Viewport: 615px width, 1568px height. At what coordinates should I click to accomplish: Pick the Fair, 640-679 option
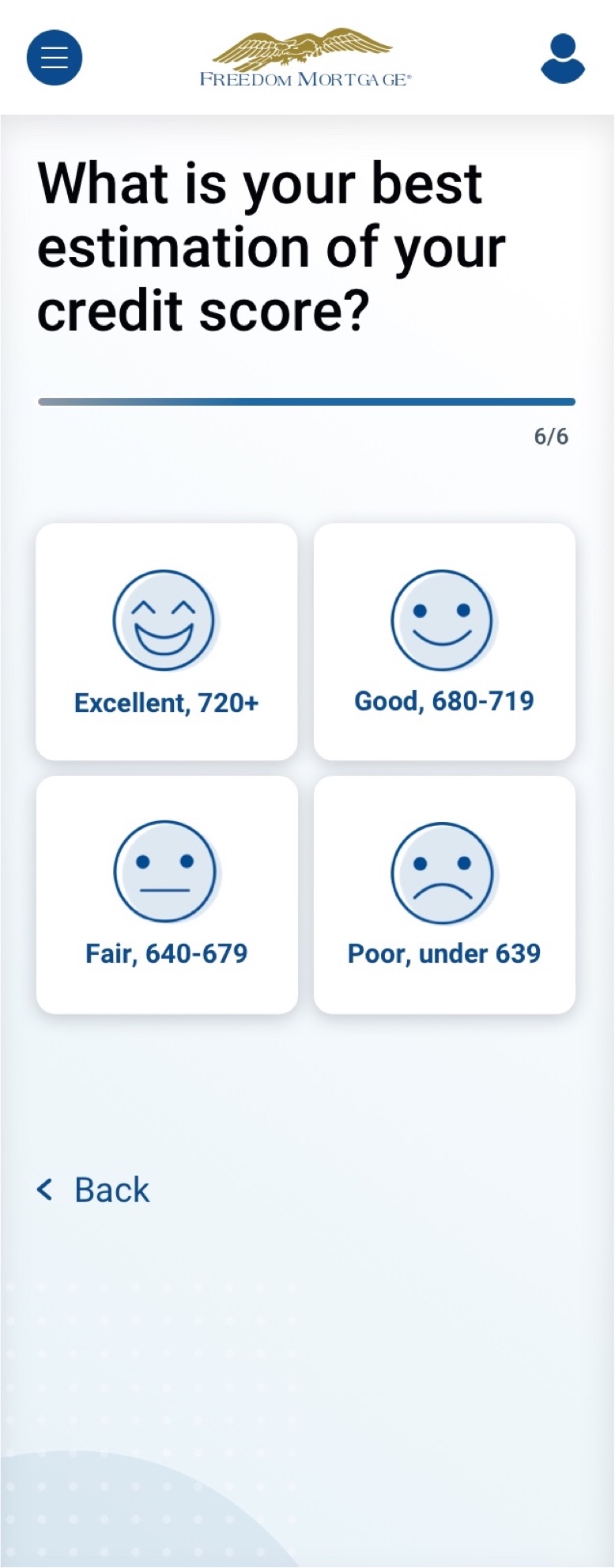167,895
